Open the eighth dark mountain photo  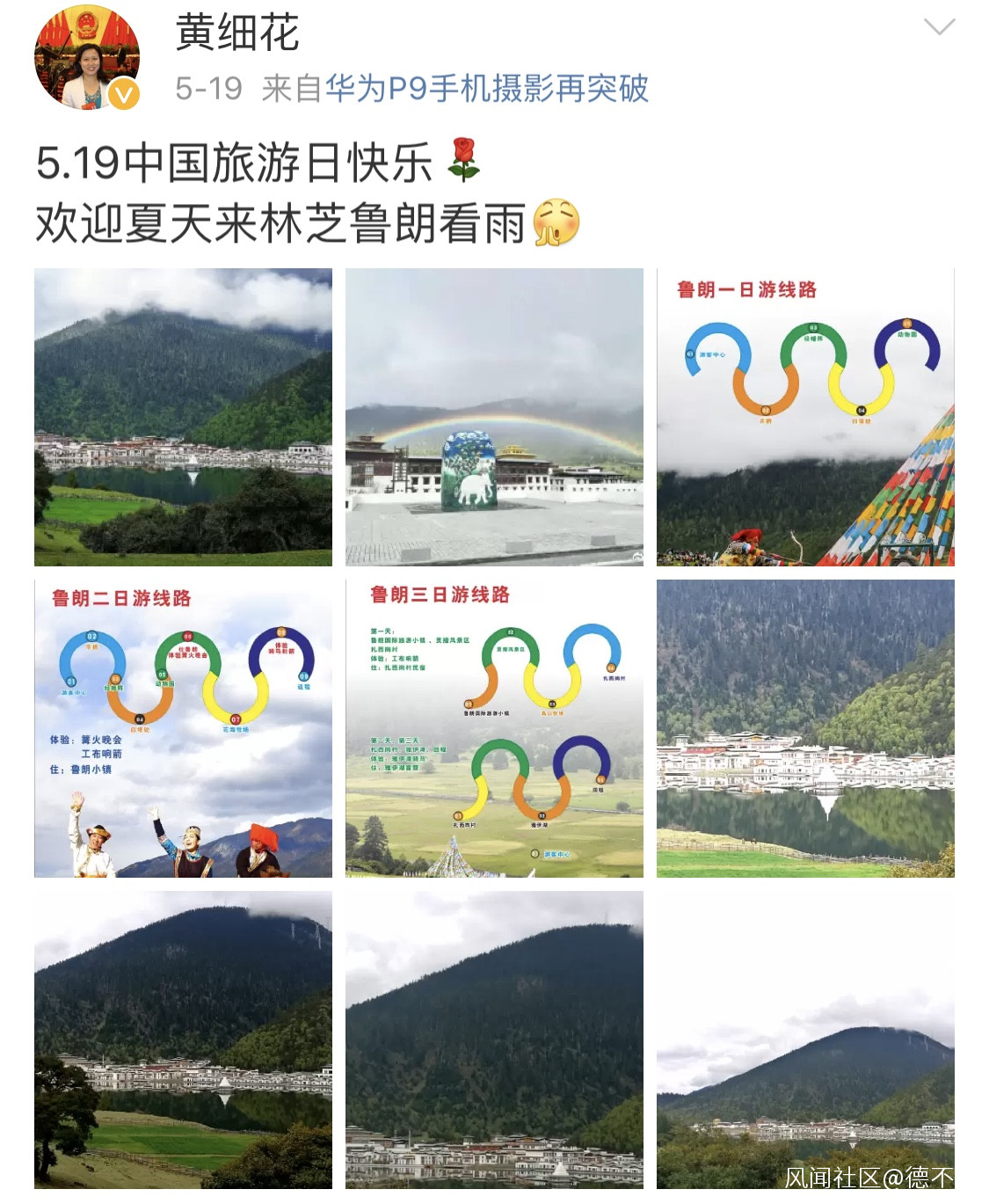tap(494, 1040)
